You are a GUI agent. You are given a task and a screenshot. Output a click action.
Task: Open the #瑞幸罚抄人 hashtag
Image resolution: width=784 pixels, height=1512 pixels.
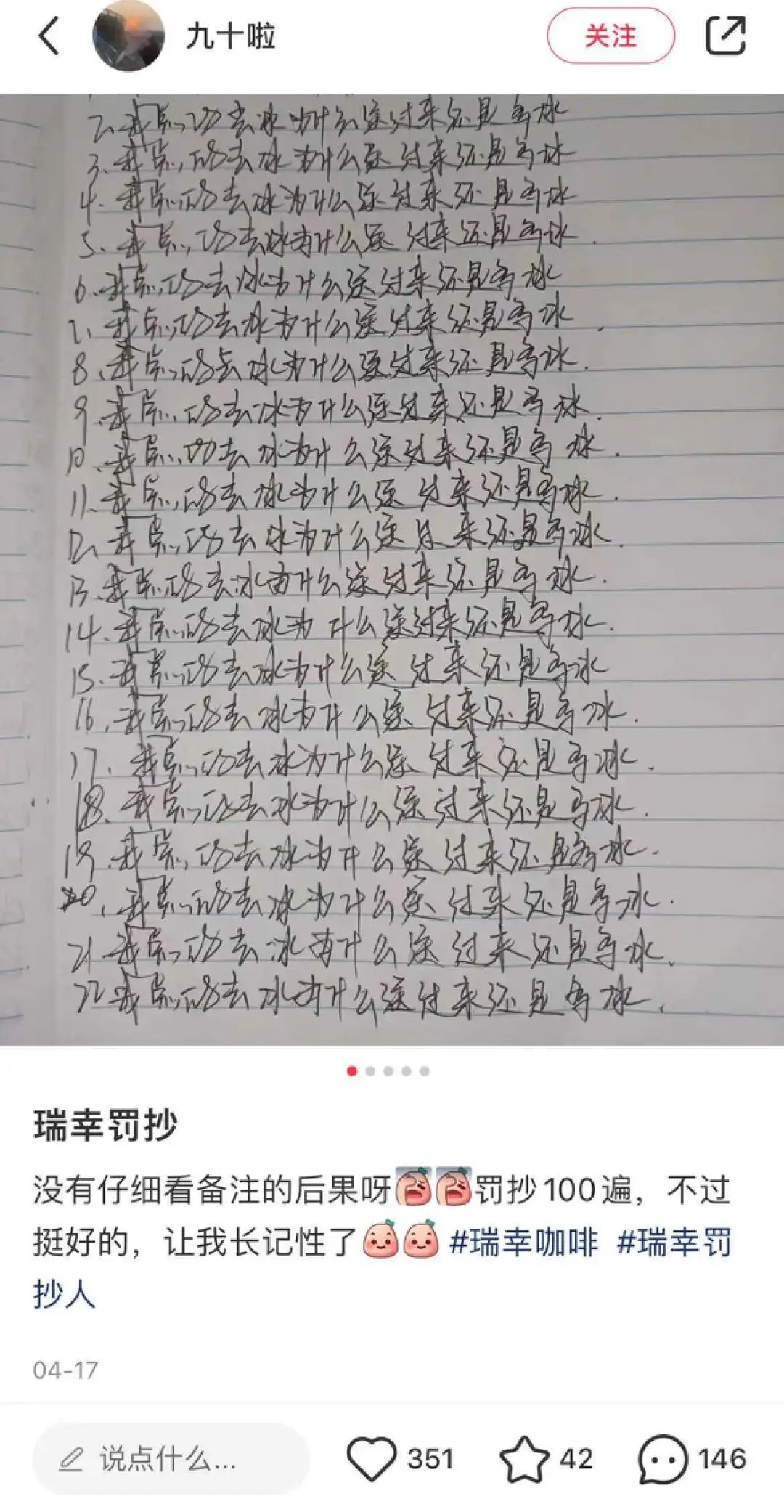pos(674,1243)
